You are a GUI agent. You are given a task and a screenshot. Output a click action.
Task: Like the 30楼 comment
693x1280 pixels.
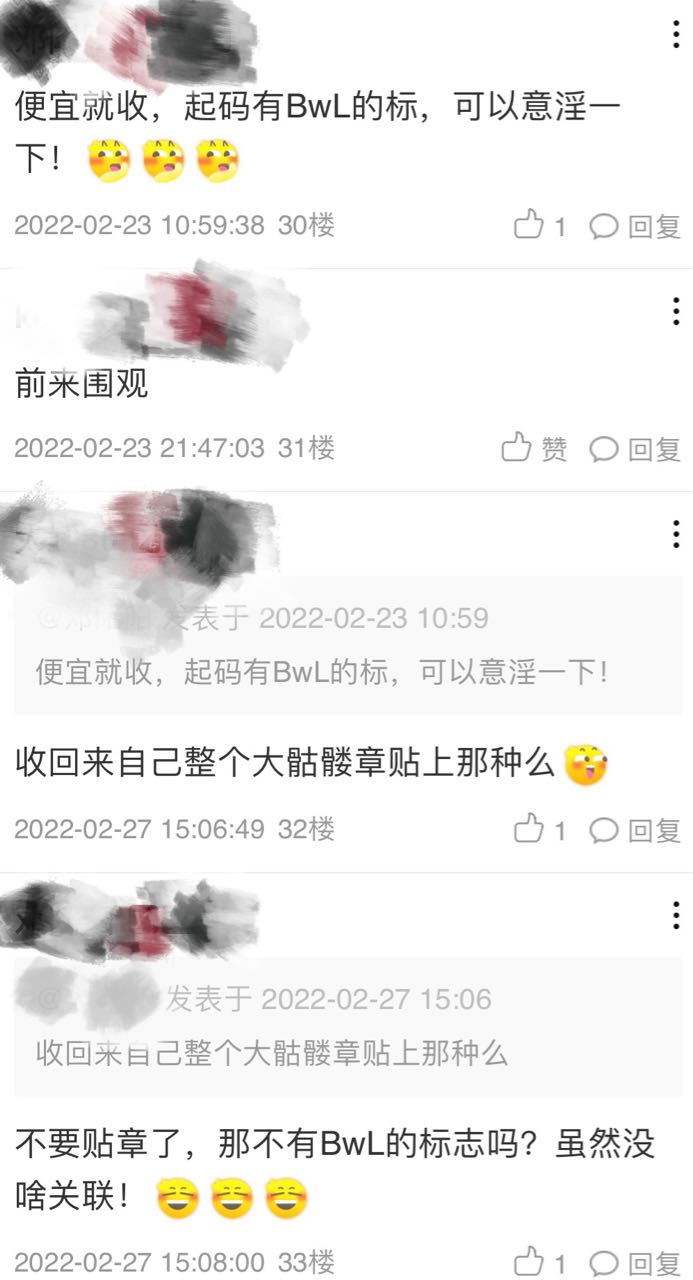pyautogui.click(x=539, y=226)
